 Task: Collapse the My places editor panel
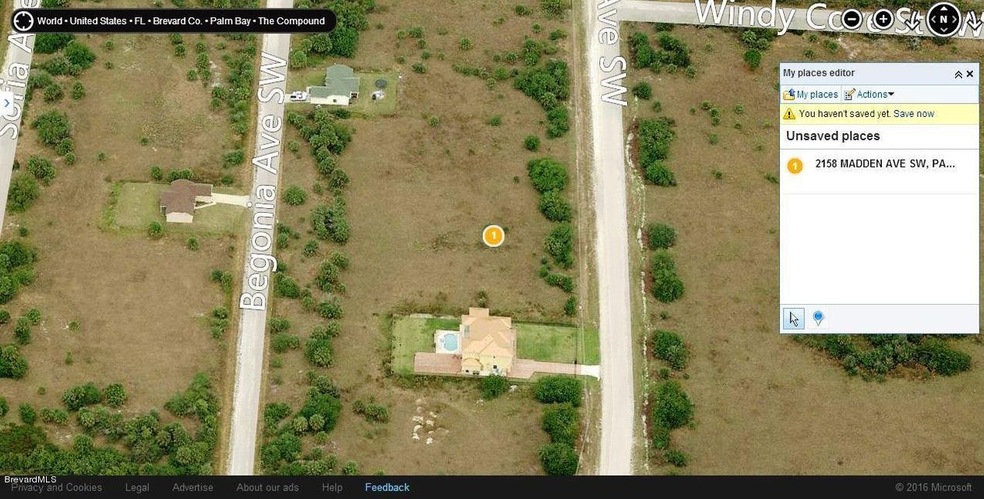957,74
